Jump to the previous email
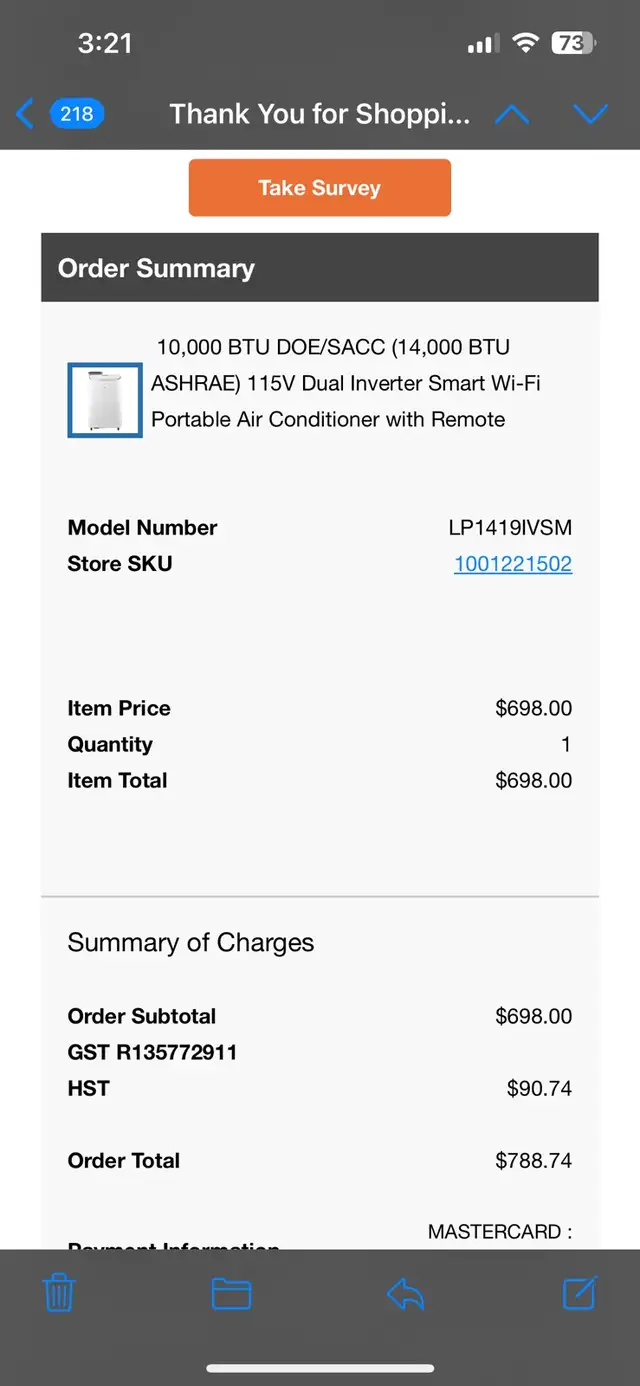 (x=512, y=114)
